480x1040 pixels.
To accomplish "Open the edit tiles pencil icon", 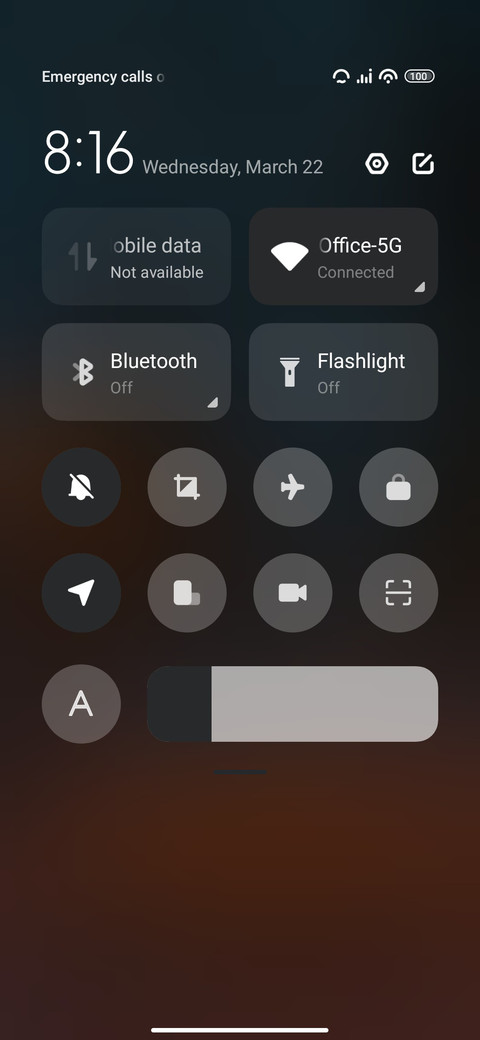I will 423,163.
